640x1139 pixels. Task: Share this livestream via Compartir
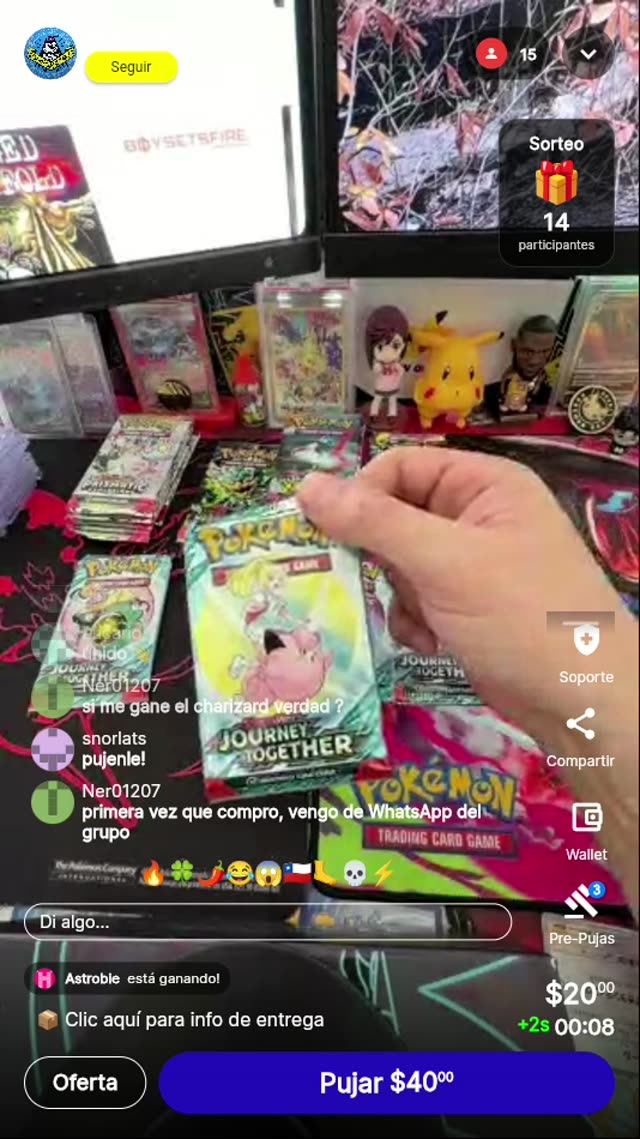pyautogui.click(x=581, y=737)
